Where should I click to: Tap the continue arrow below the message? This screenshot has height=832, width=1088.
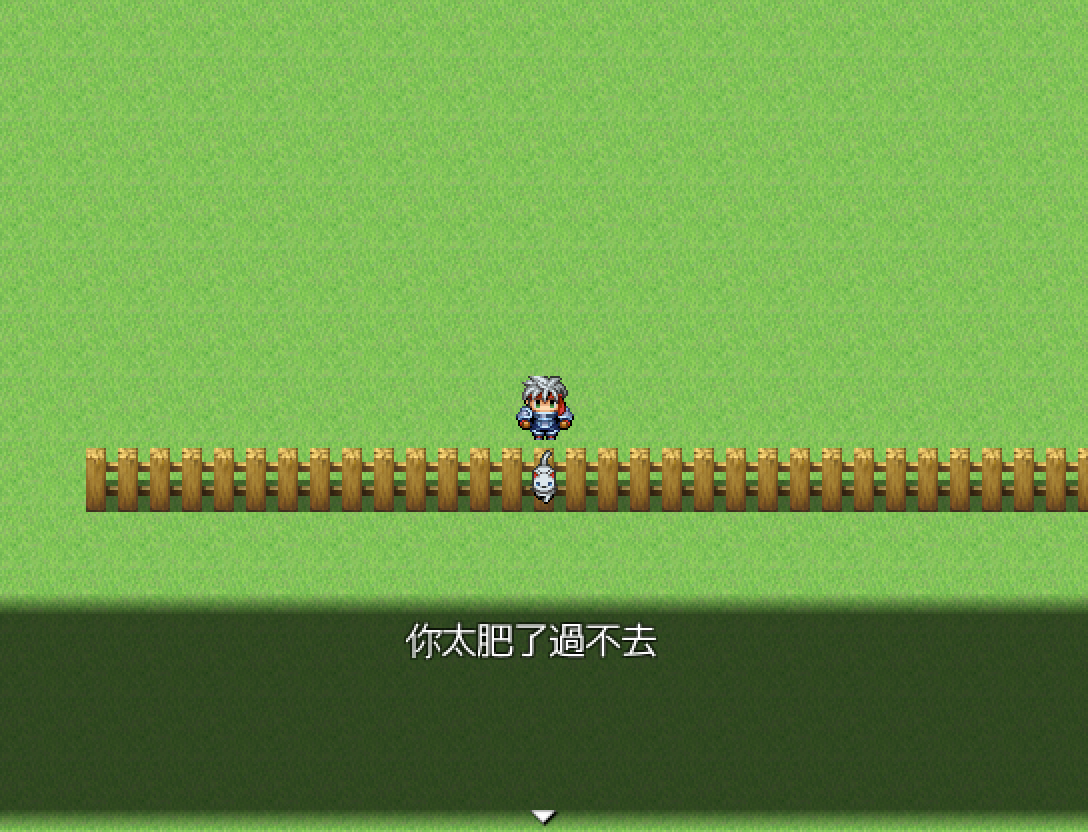tap(543, 816)
